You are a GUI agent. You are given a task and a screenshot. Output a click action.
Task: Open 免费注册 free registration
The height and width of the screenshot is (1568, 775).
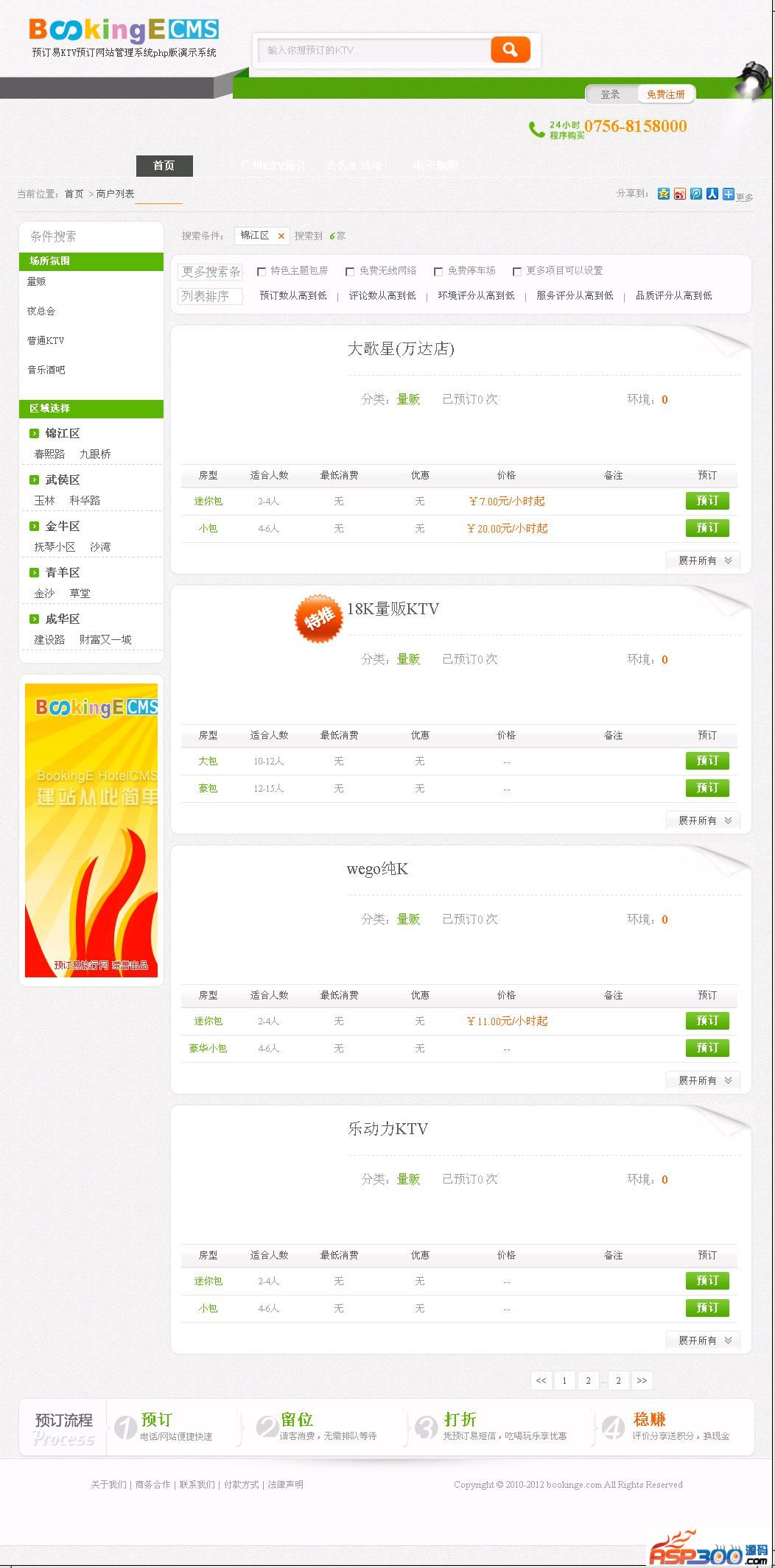click(665, 94)
